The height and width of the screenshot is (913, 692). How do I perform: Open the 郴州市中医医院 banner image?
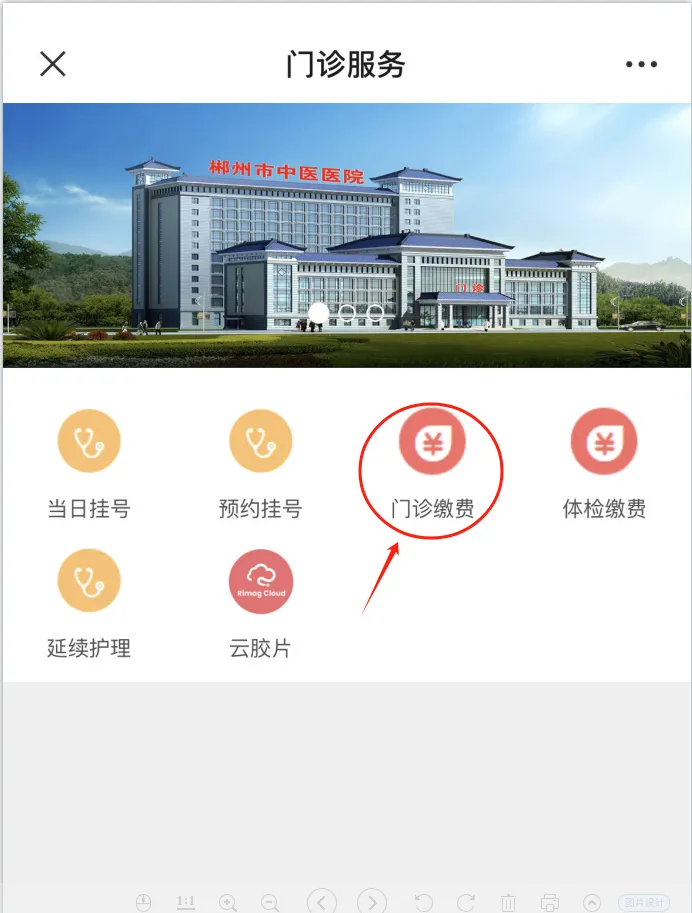[346, 235]
